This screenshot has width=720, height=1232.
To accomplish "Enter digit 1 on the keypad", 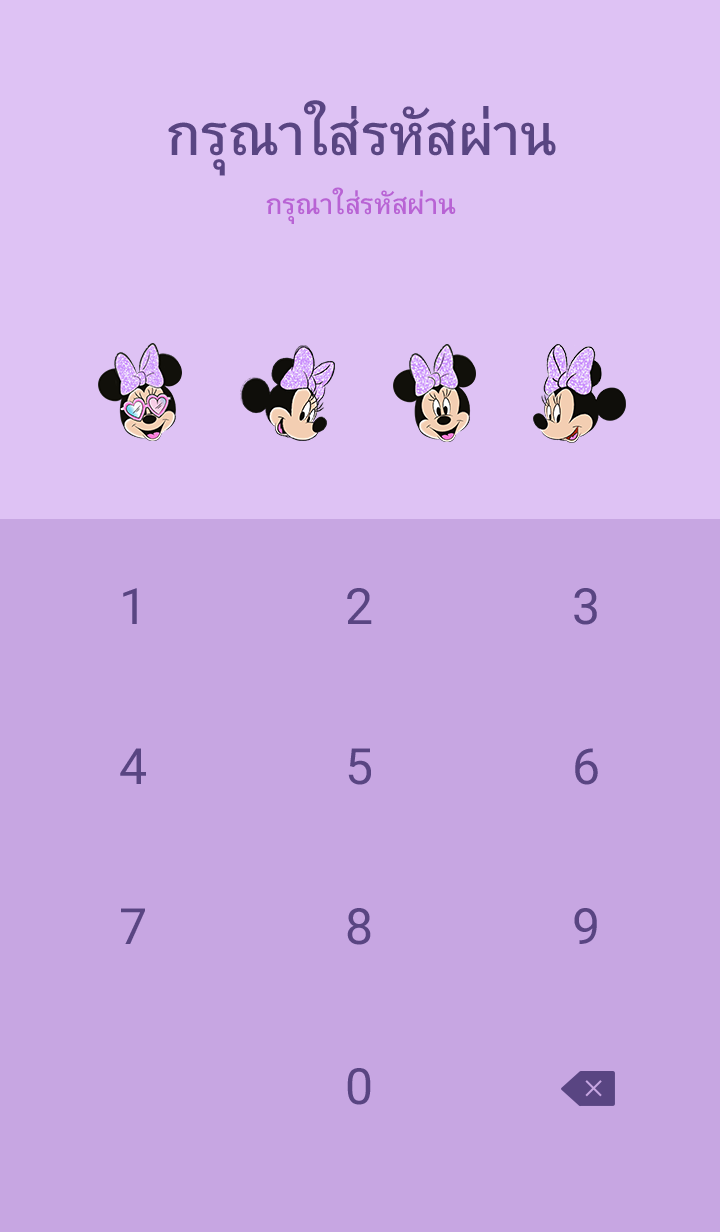I will (x=132, y=607).
